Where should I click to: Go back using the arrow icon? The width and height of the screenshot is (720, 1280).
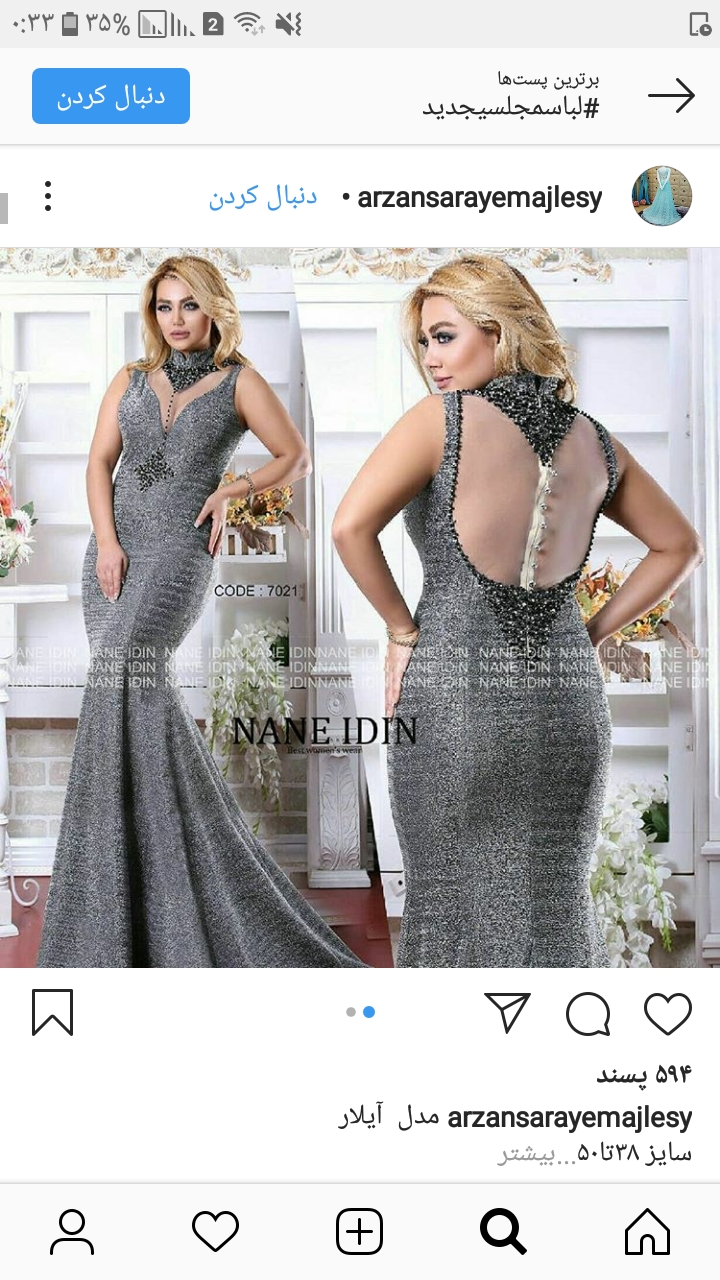(671, 96)
